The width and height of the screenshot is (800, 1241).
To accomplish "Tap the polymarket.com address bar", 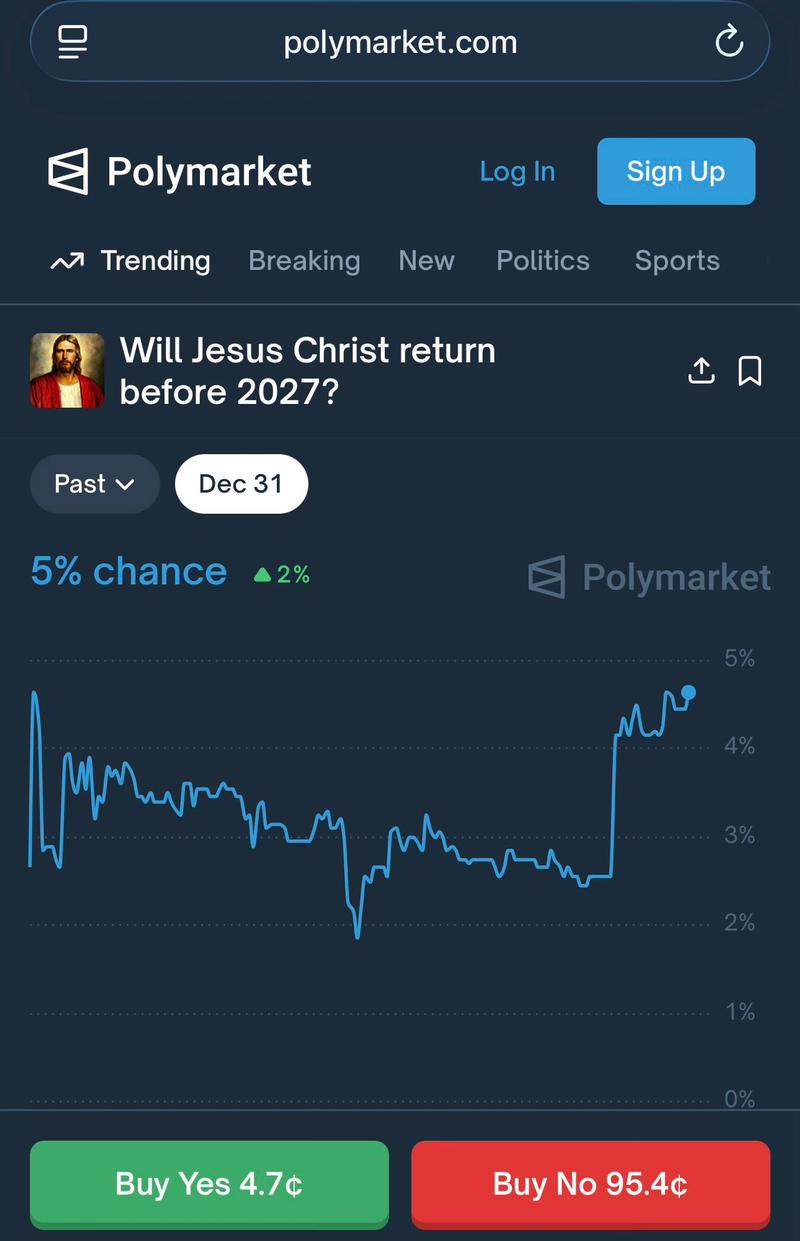I will pos(400,42).
